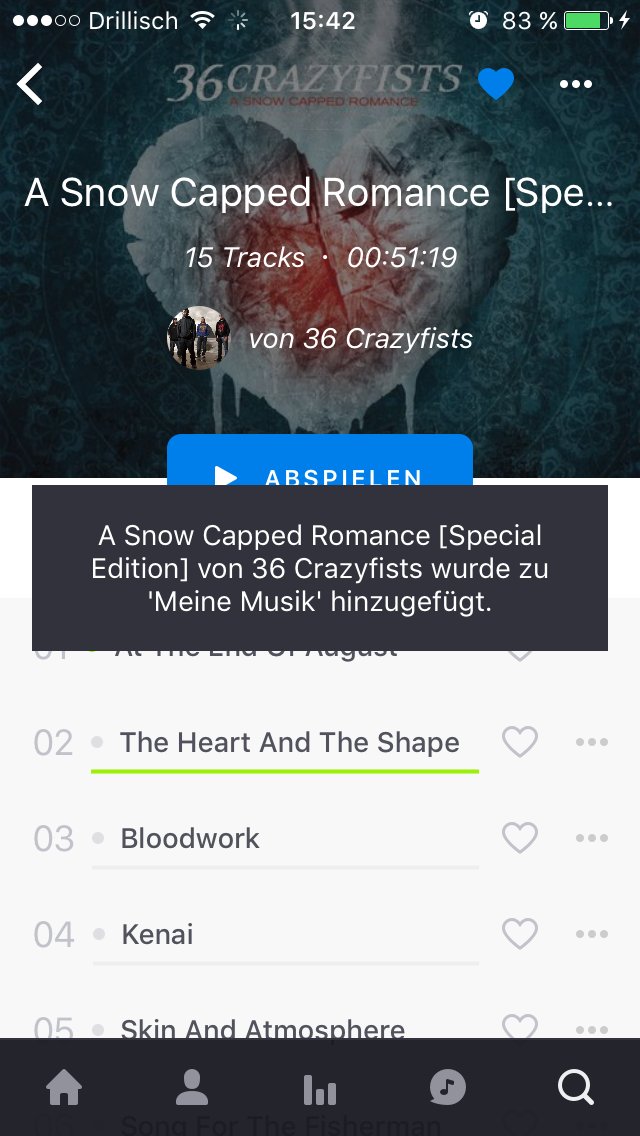The image size is (640, 1136).
Task: Switch to the Home tab
Action: 64,1087
